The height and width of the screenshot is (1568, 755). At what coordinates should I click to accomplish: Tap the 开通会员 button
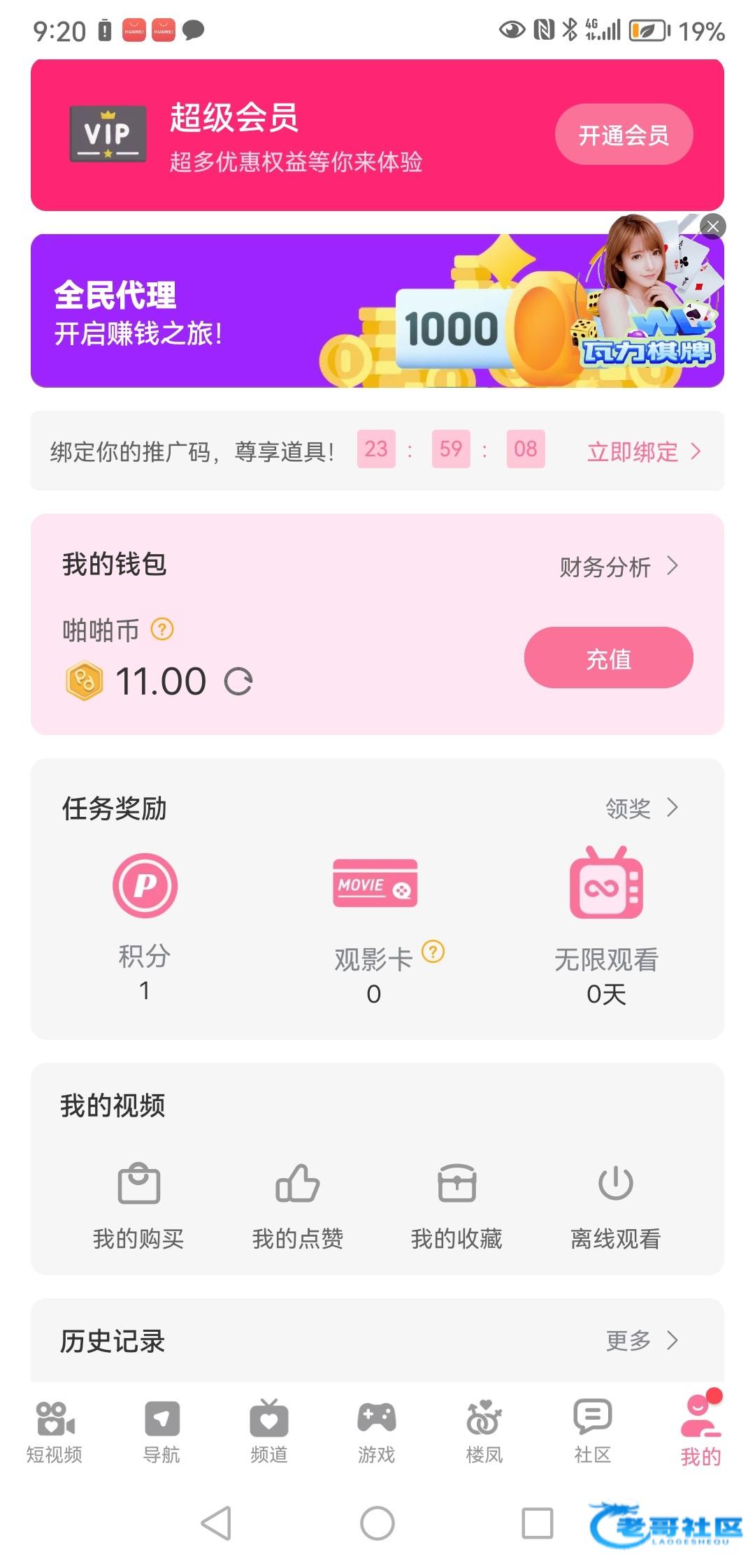624,135
